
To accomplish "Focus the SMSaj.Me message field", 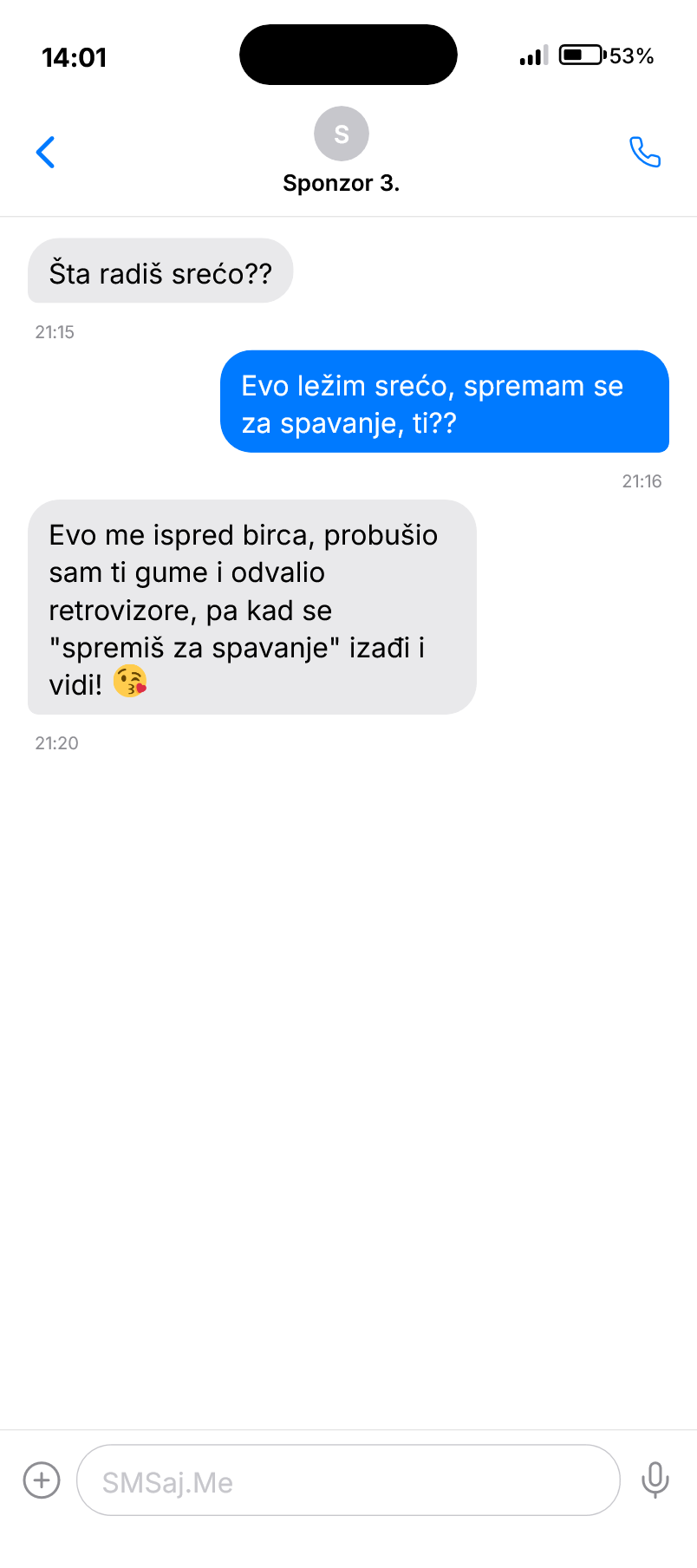I will point(347,1481).
